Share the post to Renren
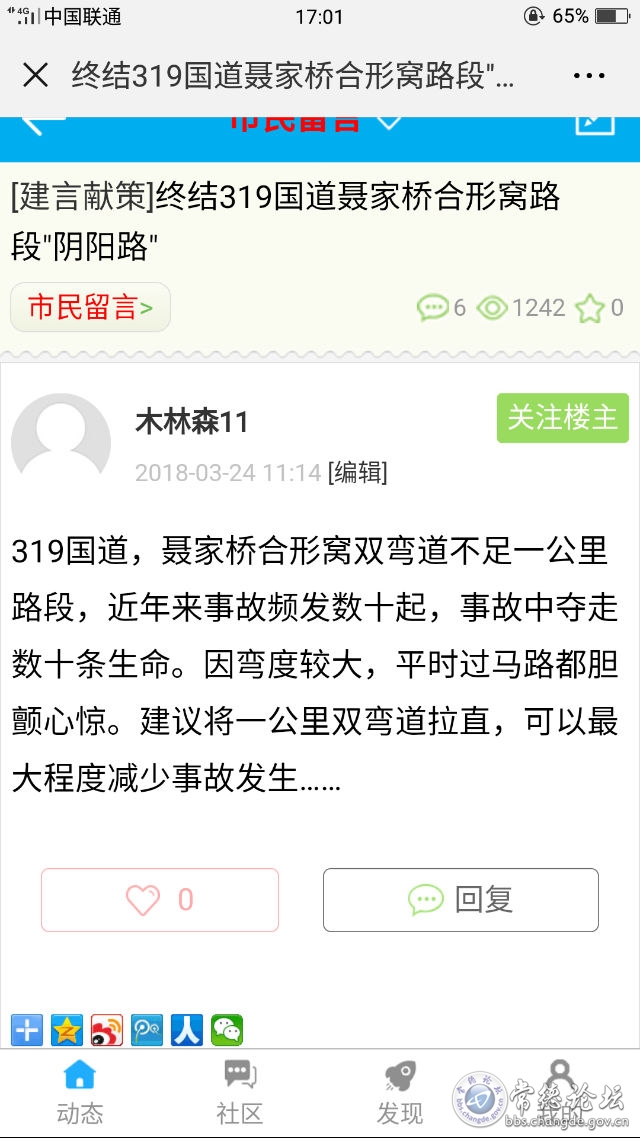This screenshot has height=1138, width=640. point(187,1030)
